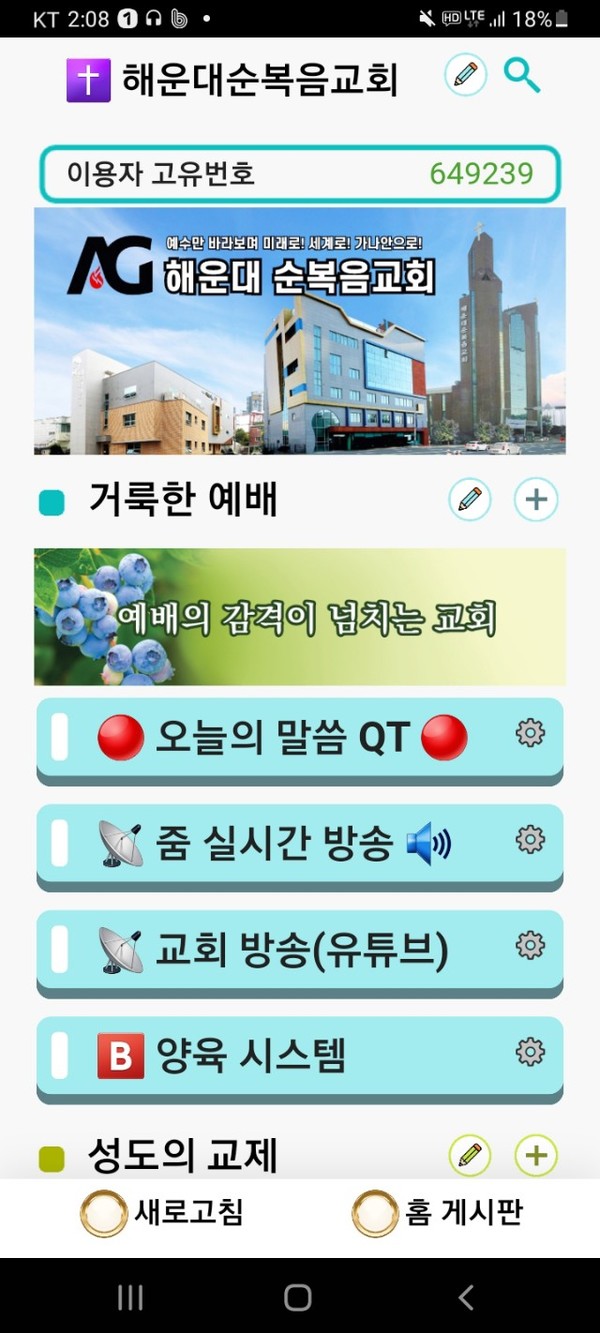Open settings gear for 교회 방송(유튜브)

coord(529,946)
